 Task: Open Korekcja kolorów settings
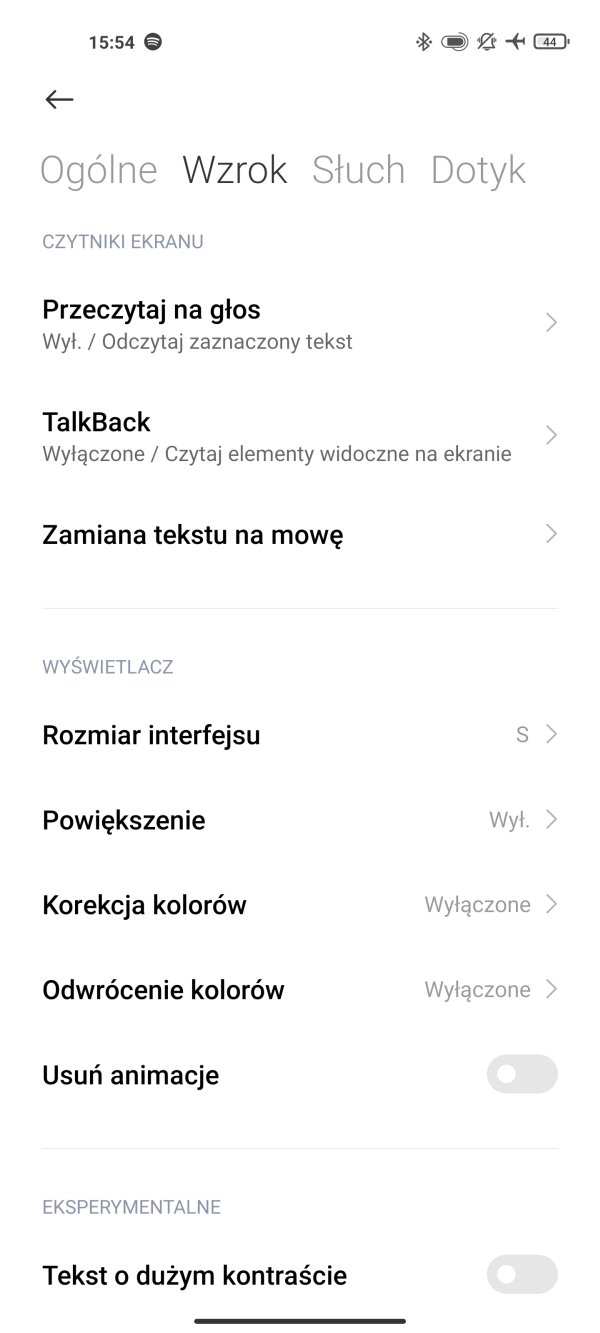pyautogui.click(x=300, y=905)
